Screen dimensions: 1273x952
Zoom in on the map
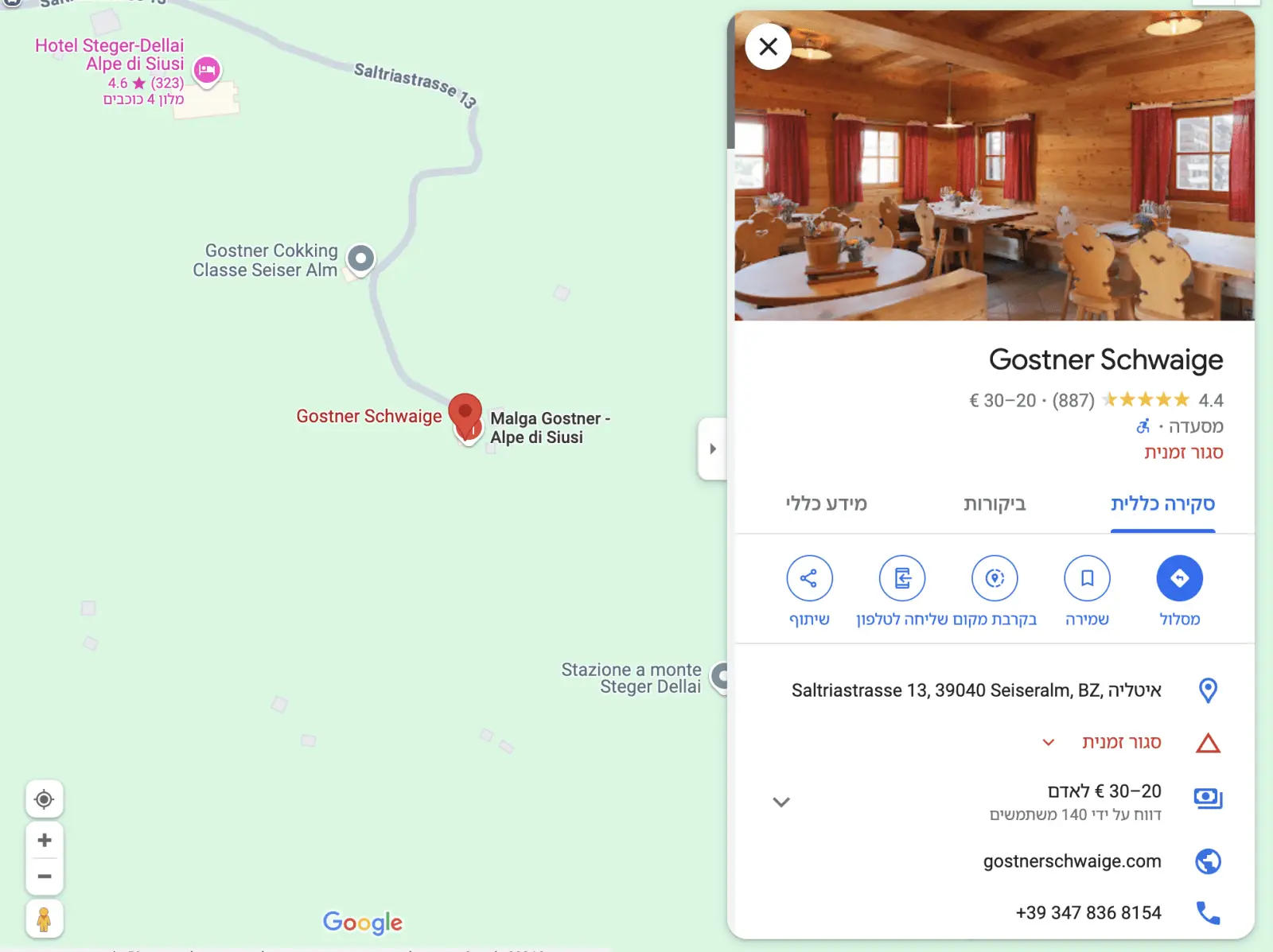pos(45,840)
